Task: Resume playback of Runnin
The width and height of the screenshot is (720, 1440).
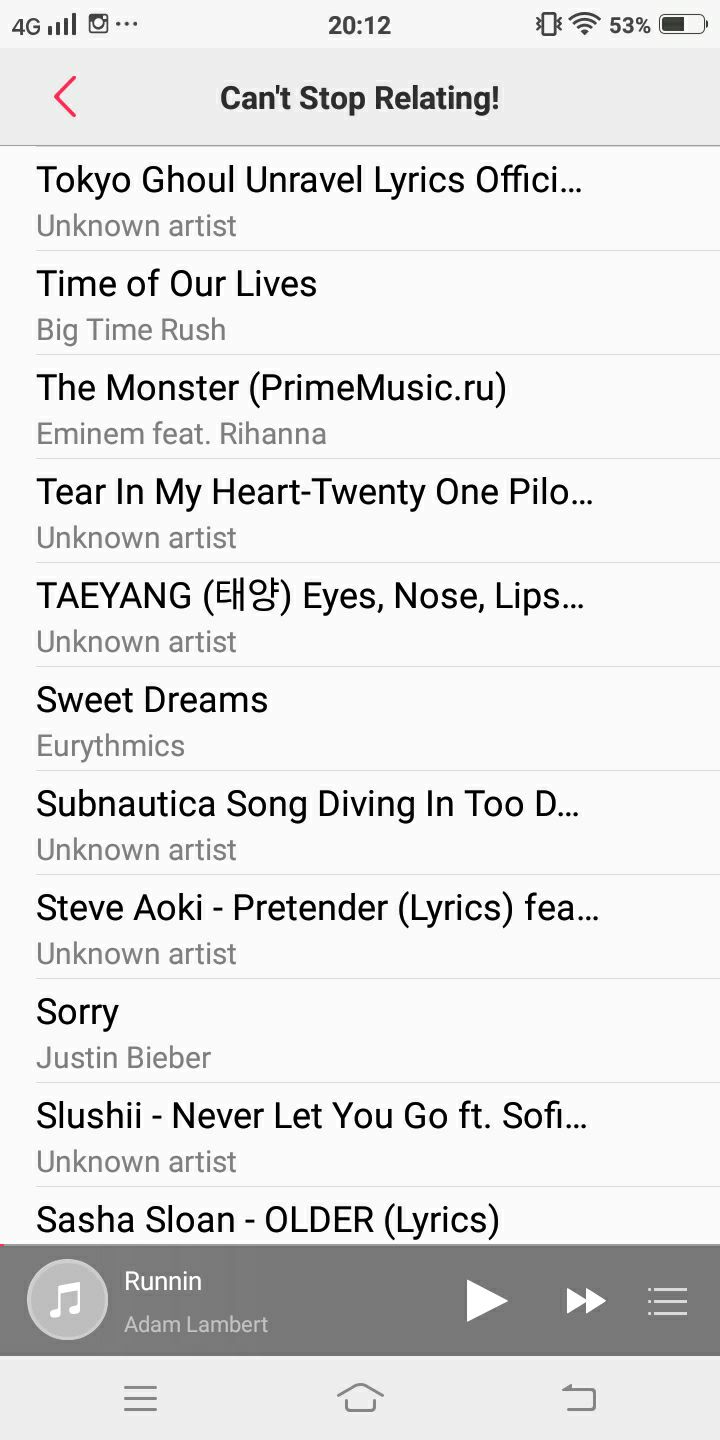Action: 486,1301
